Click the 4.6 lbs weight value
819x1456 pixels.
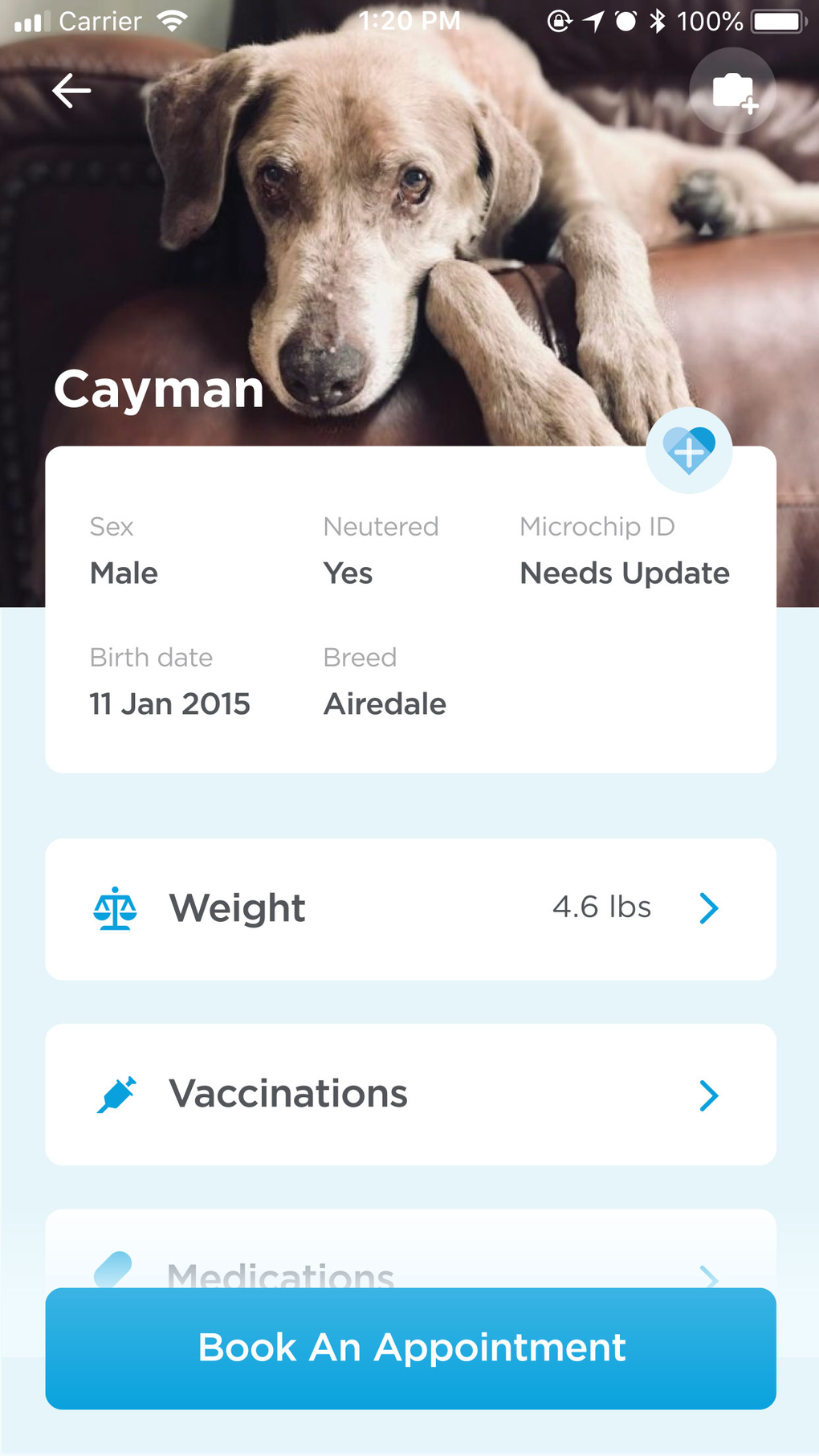point(601,907)
